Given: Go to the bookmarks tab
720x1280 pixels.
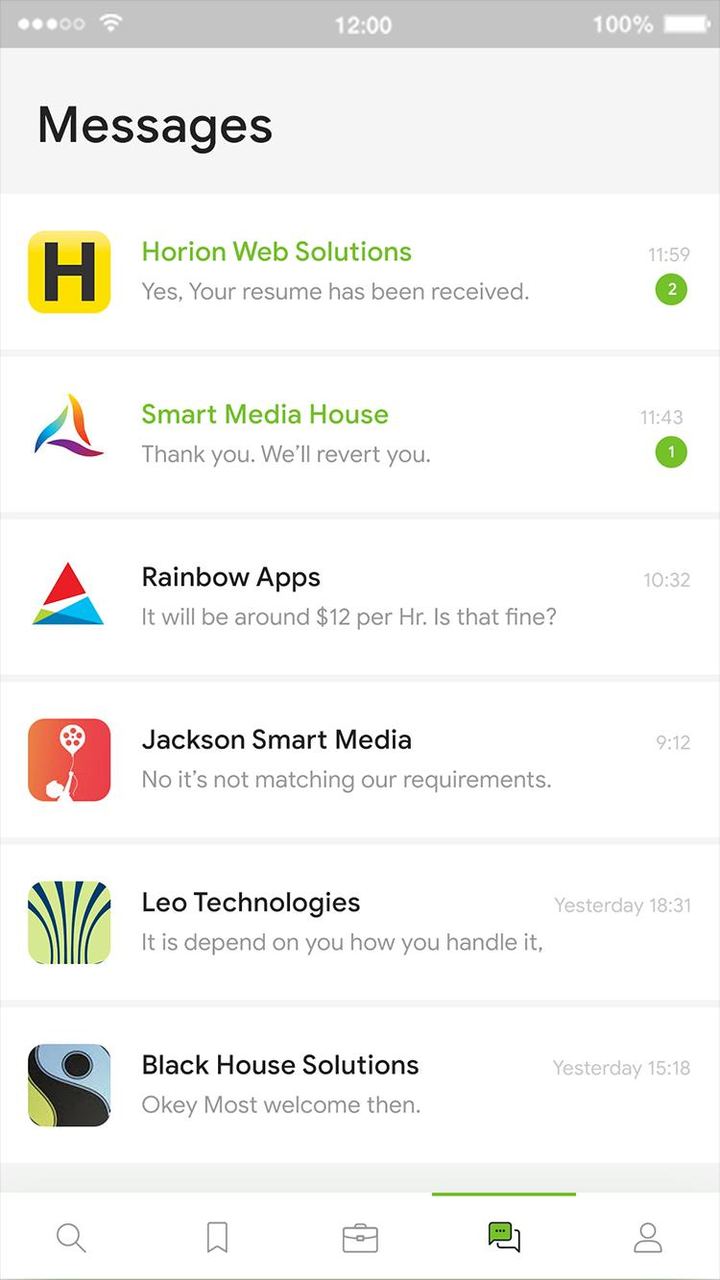Looking at the screenshot, I should [x=217, y=1238].
